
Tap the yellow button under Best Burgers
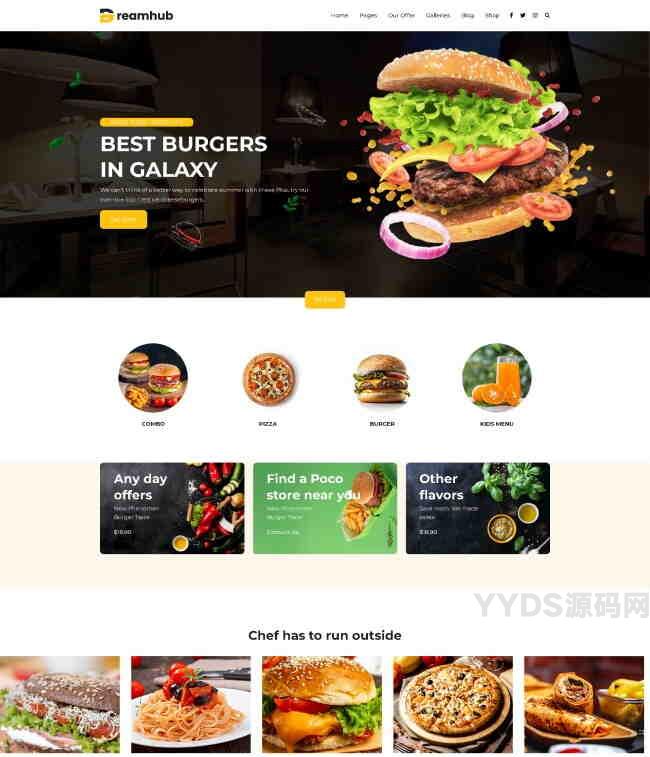coord(123,219)
